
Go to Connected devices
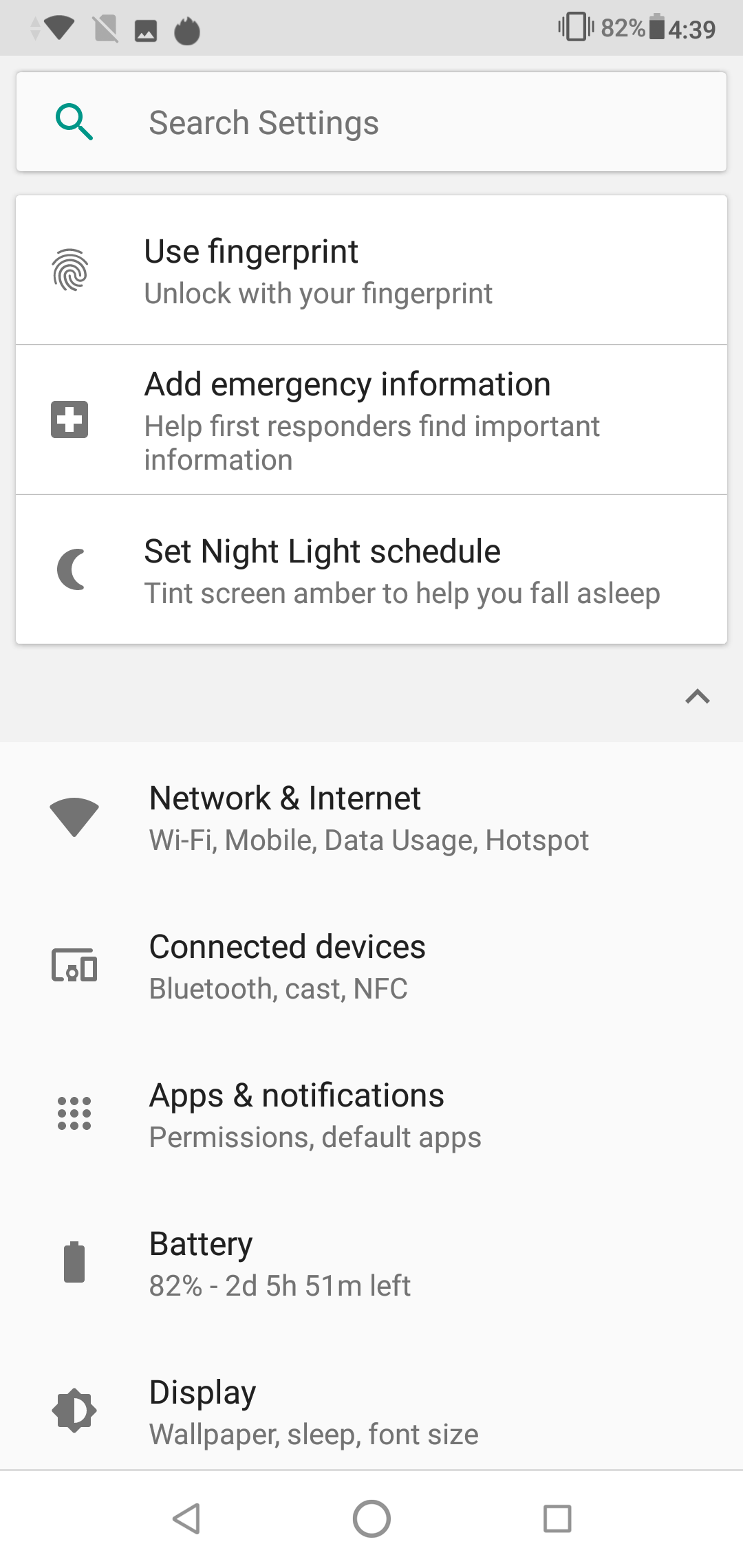[371, 966]
